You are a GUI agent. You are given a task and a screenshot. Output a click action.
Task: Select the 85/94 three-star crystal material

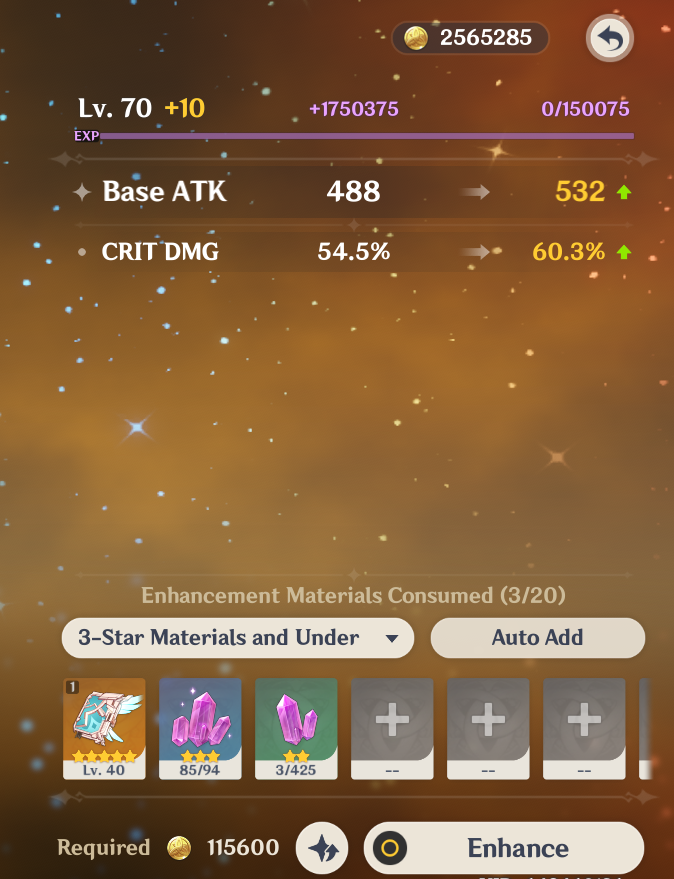pos(200,727)
